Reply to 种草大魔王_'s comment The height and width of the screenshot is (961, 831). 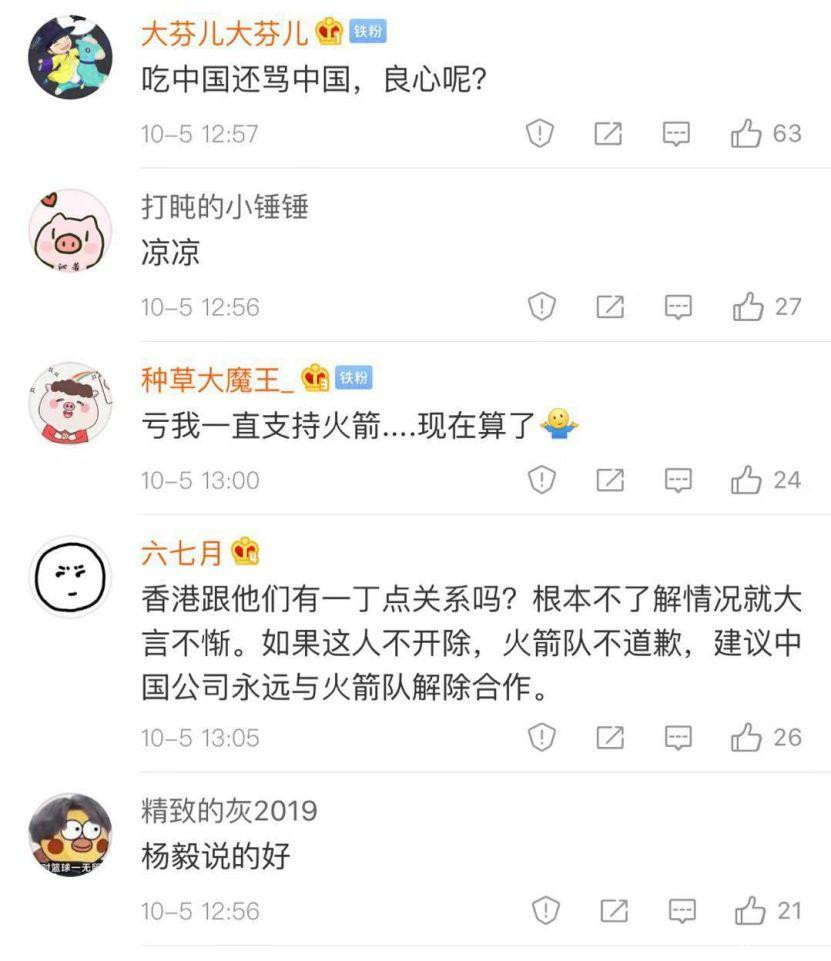(x=678, y=481)
